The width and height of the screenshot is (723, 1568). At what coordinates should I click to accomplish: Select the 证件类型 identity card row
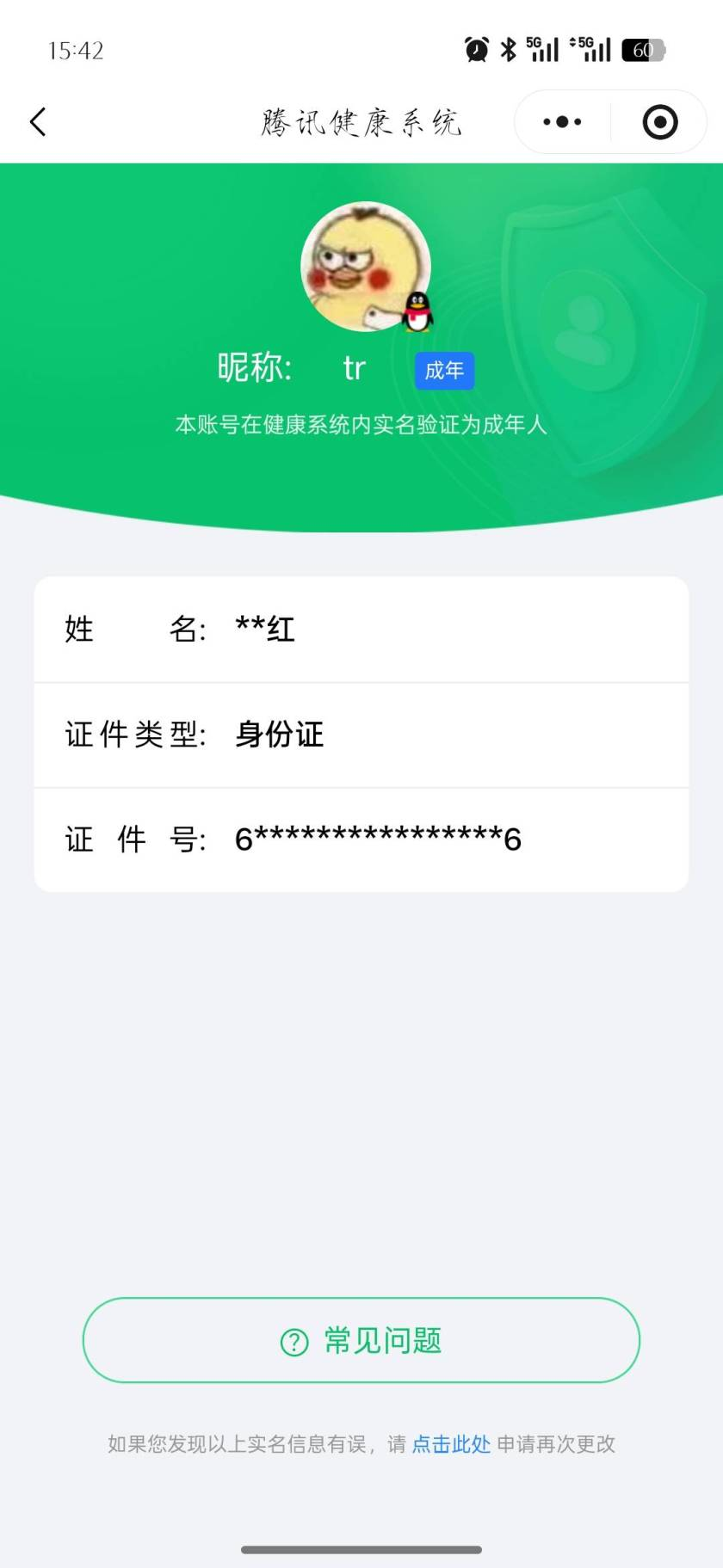pyautogui.click(x=361, y=735)
